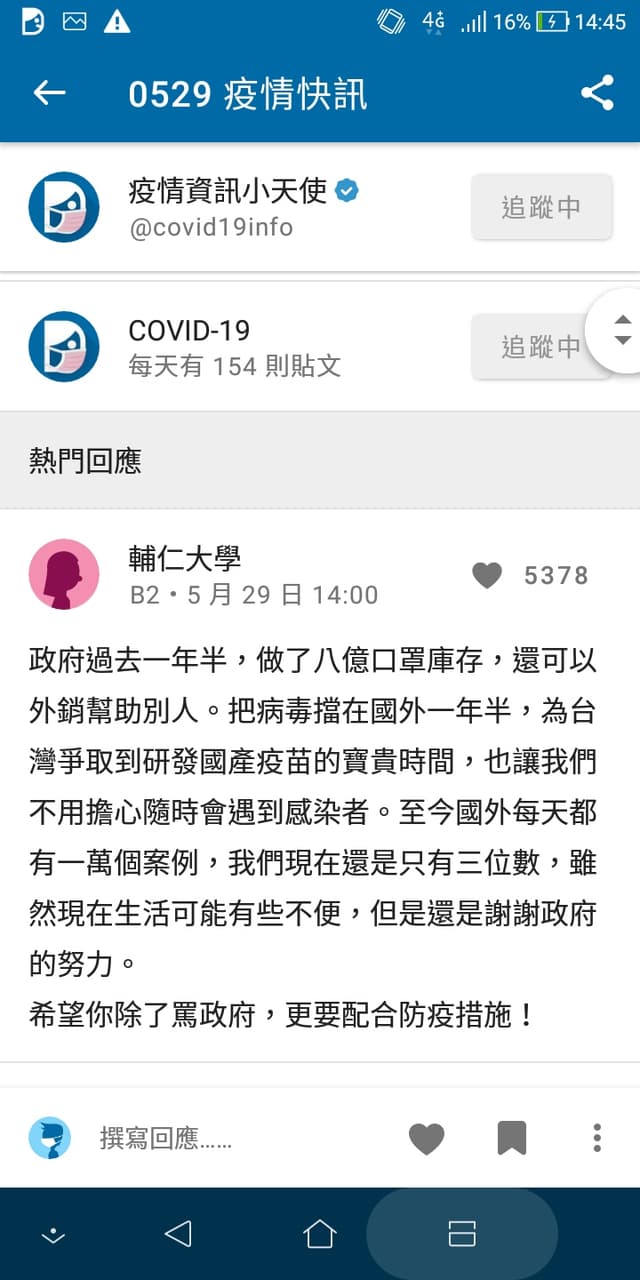The width and height of the screenshot is (640, 1280).
Task: Share the 0529 疫情快訊 post
Action: pyautogui.click(x=597, y=94)
